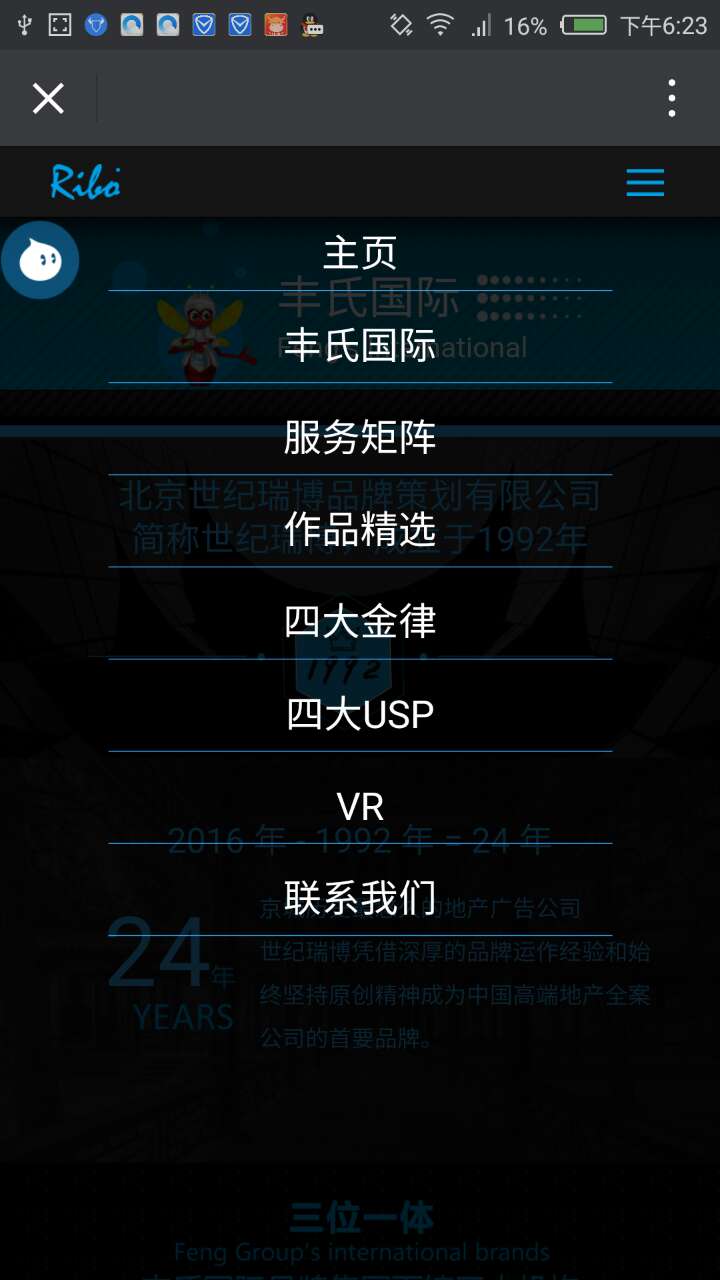Open the three-dot overflow menu
Screen dimensions: 720x1280
click(671, 98)
